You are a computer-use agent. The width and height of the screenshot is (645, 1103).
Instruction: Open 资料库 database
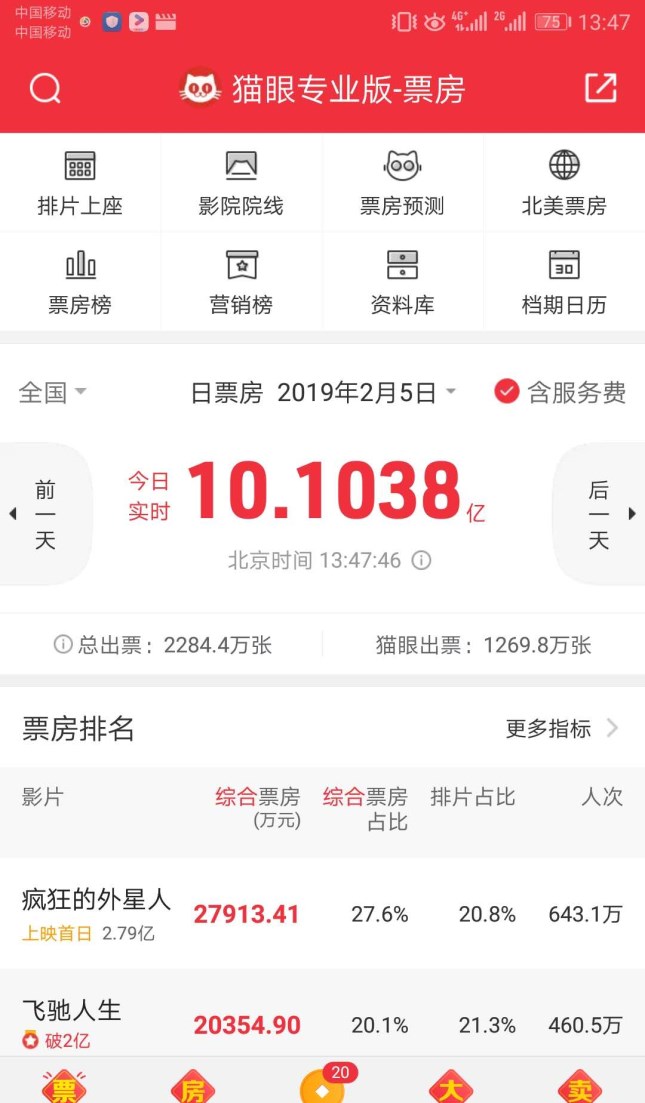click(402, 282)
